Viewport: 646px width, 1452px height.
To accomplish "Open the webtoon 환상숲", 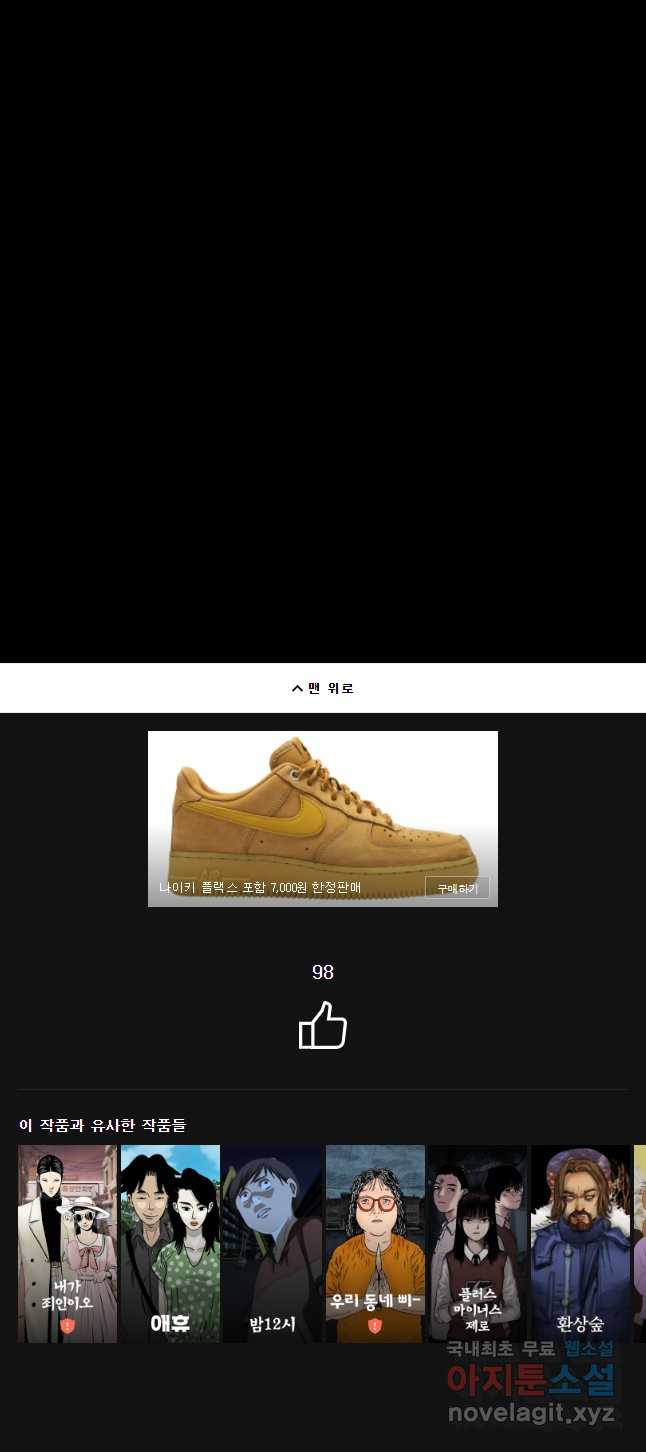I will click(x=580, y=1243).
